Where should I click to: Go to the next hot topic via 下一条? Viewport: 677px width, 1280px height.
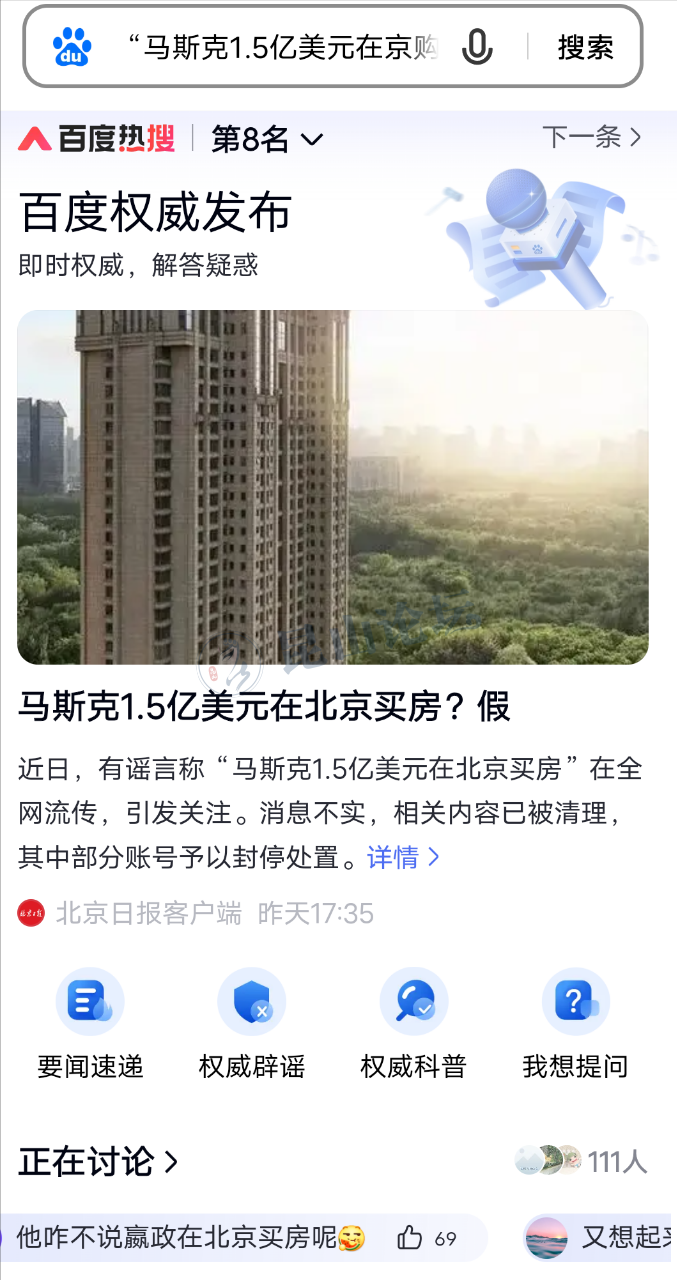pos(591,137)
